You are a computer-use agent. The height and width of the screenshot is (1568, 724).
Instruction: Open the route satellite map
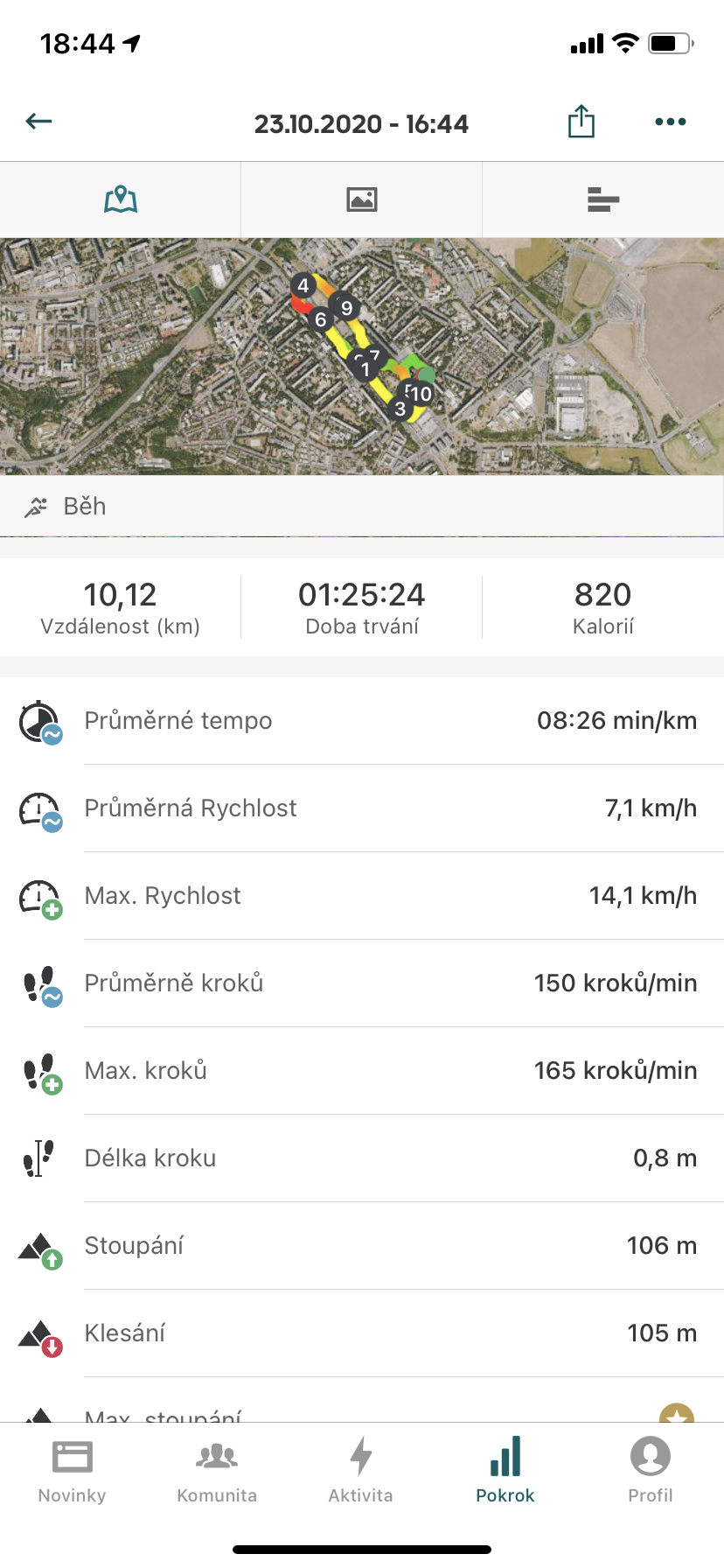tap(362, 356)
